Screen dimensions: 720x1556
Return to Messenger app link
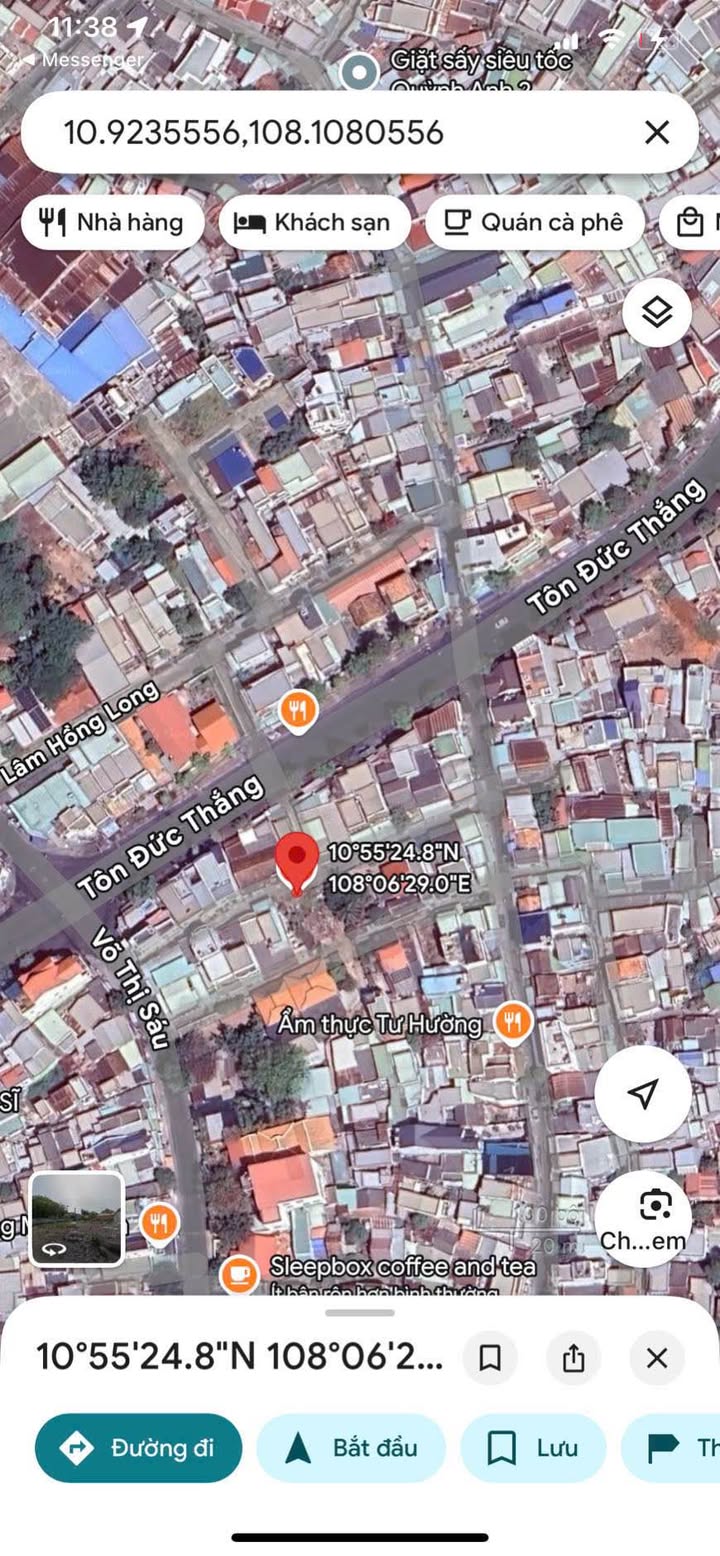click(82, 60)
